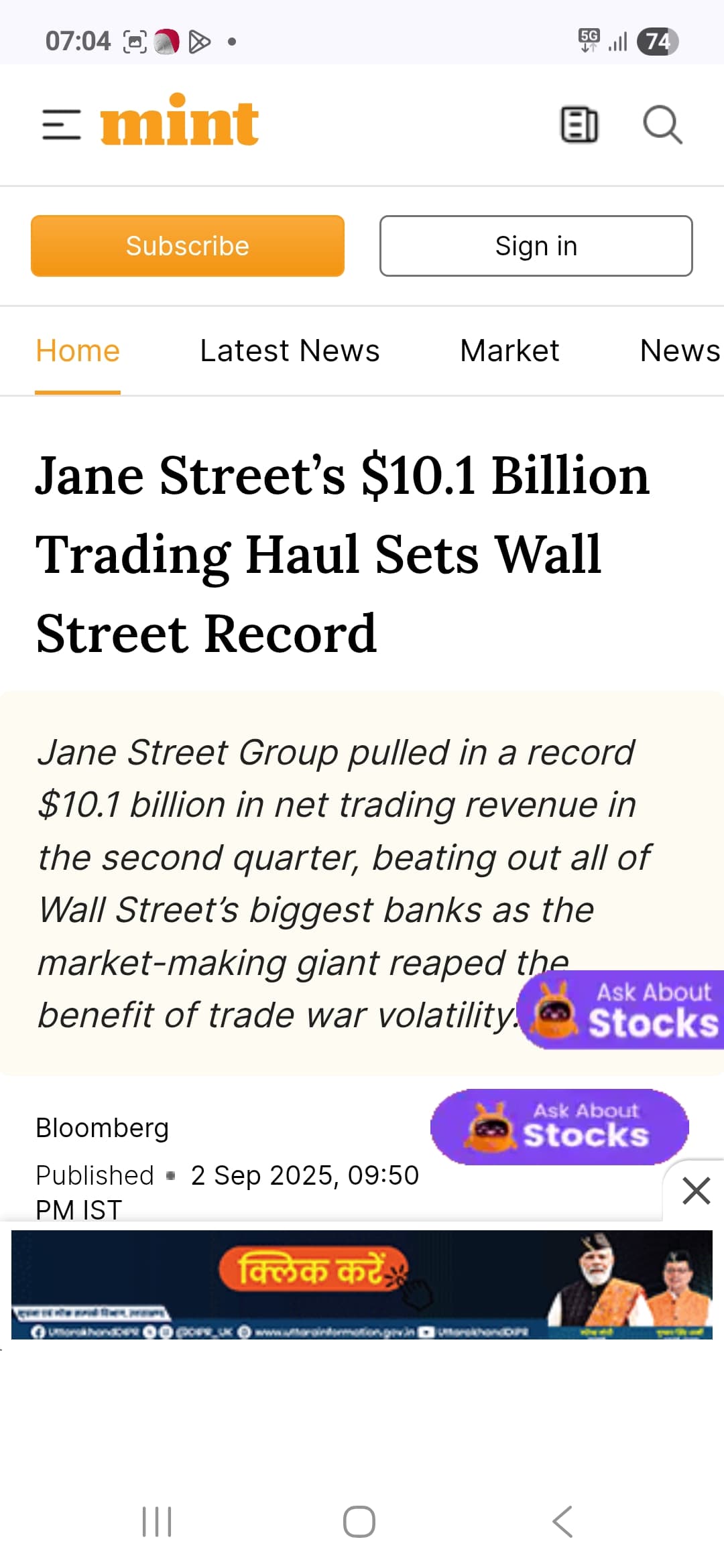Tap Ask About Stocks button beside Bloomberg
The width and height of the screenshot is (724, 1568).
pos(559,1127)
